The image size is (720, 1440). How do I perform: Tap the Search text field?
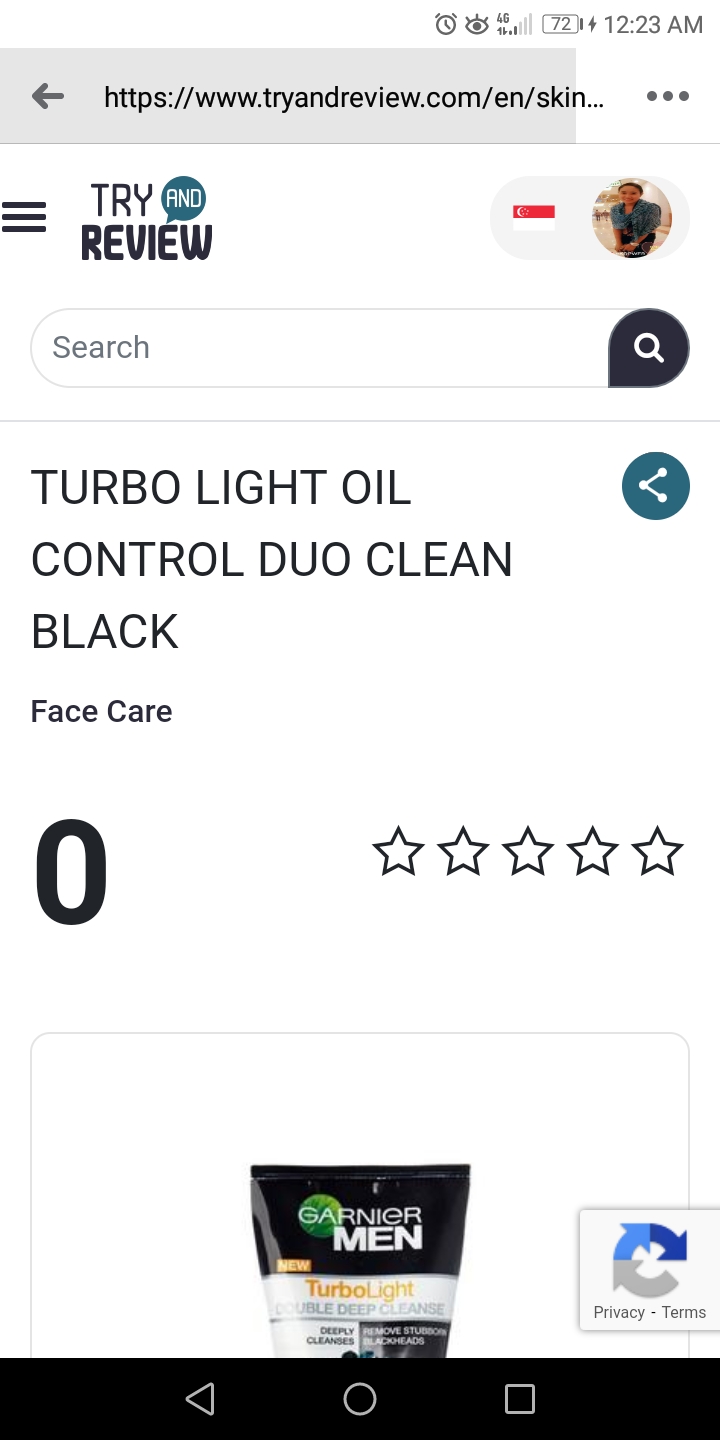pyautogui.click(x=320, y=348)
